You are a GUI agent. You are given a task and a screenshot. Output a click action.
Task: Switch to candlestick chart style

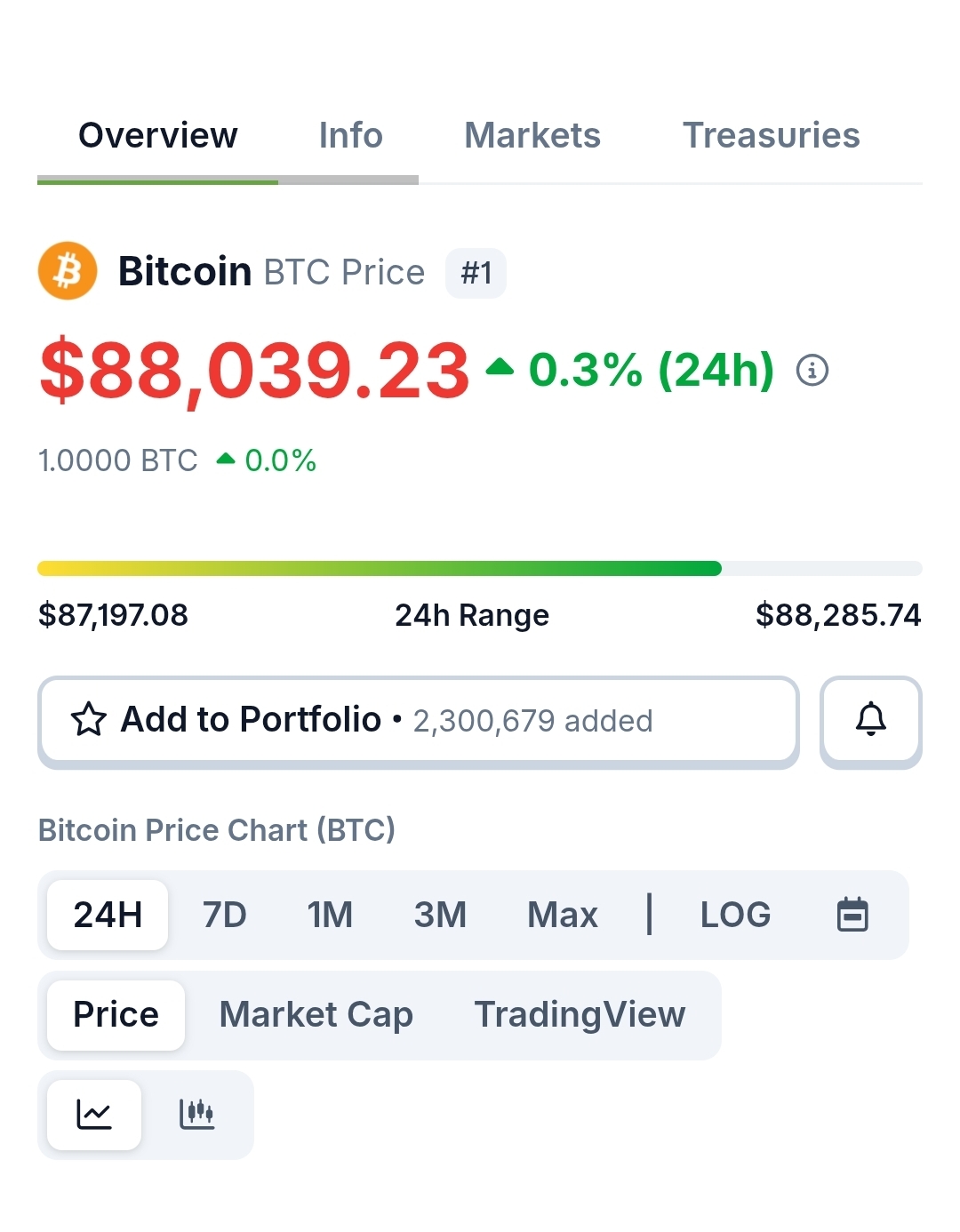pyautogui.click(x=196, y=1115)
